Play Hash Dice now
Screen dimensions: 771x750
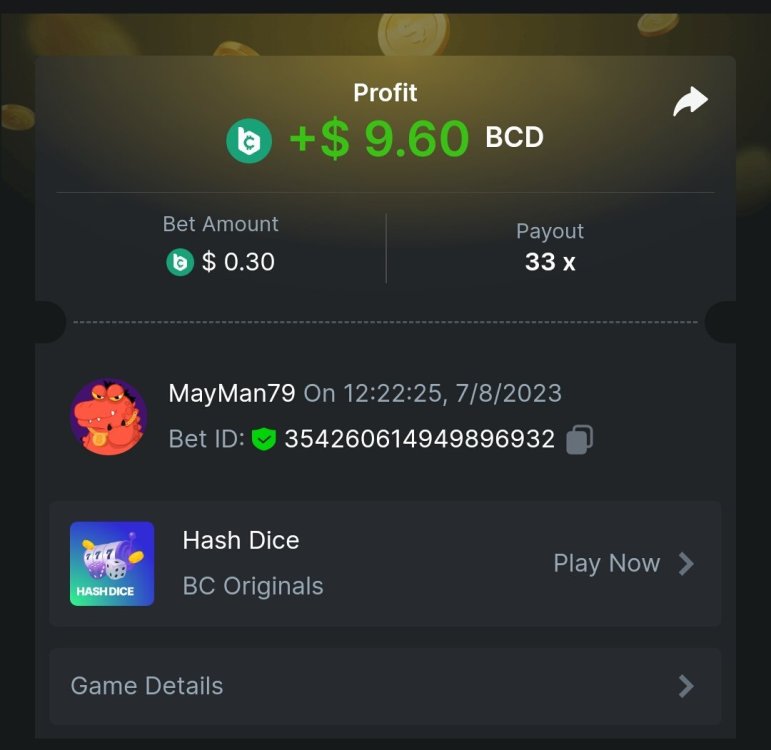tap(622, 563)
